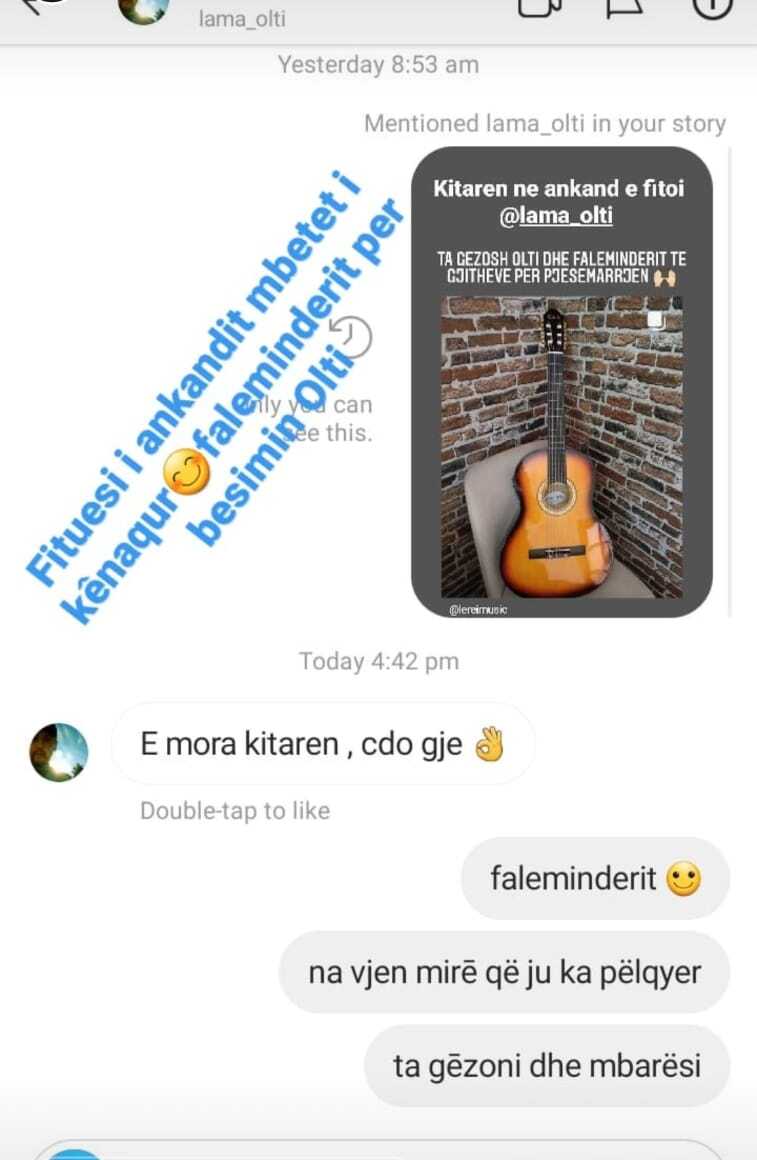The image size is (757, 1160).
Task: Open conversation details info icon
Action: coord(712,6)
